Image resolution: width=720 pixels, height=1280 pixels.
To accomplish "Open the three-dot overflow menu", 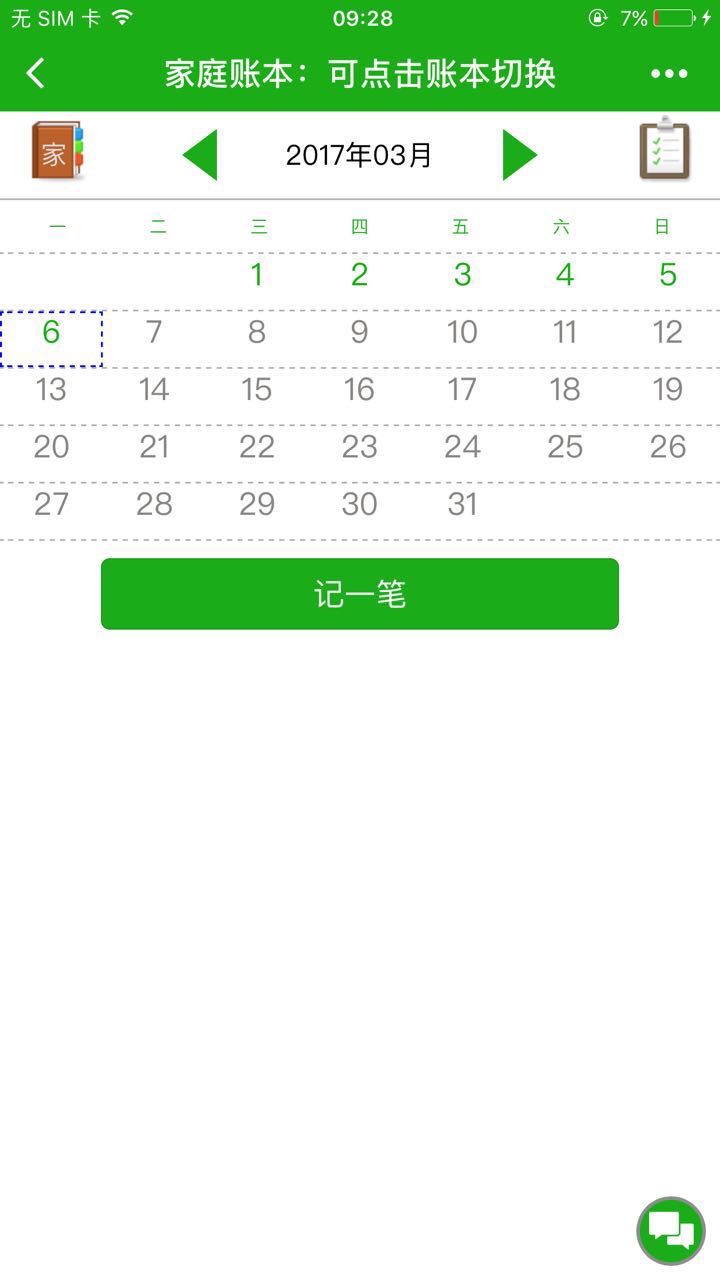I will pyautogui.click(x=669, y=73).
